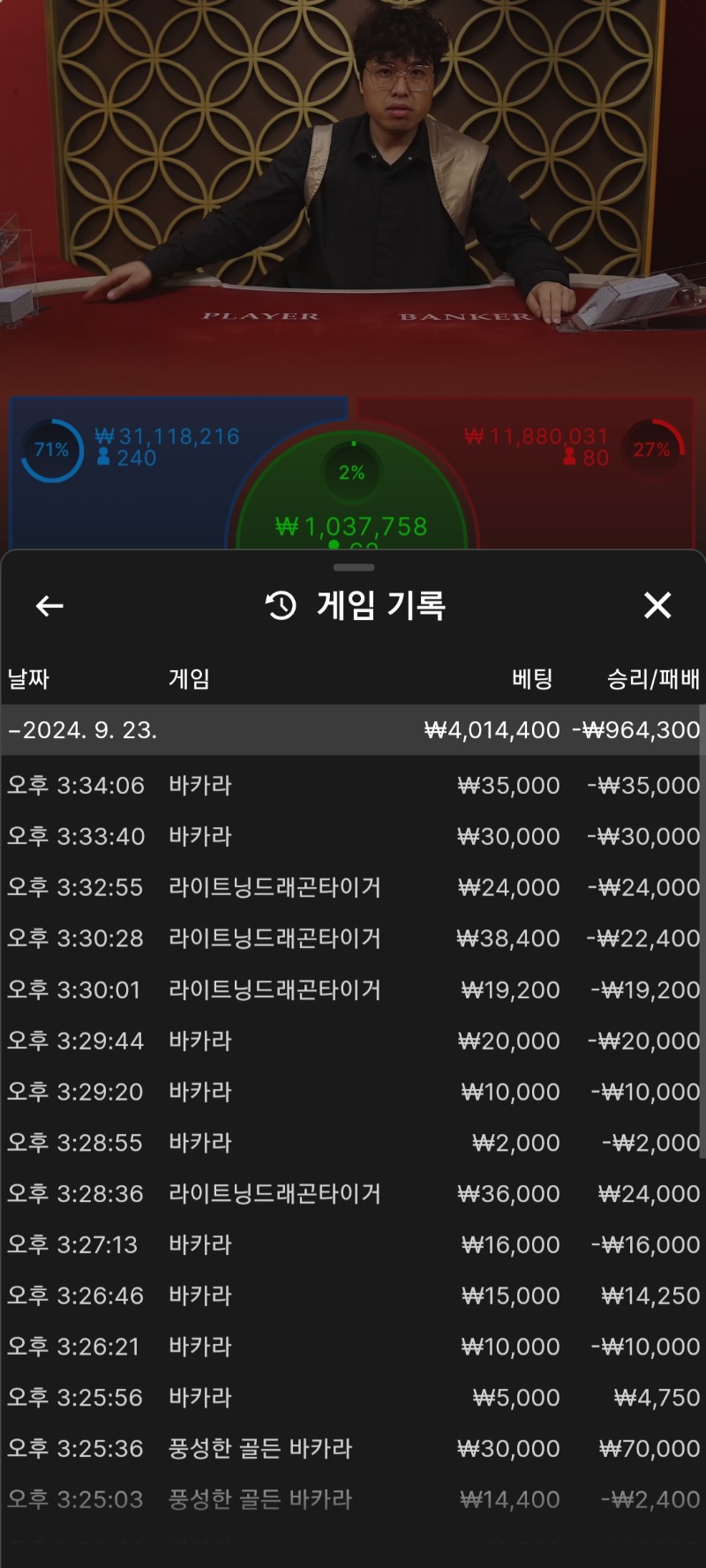Open the 오후 3:26:21 바카라 record

[353, 1347]
